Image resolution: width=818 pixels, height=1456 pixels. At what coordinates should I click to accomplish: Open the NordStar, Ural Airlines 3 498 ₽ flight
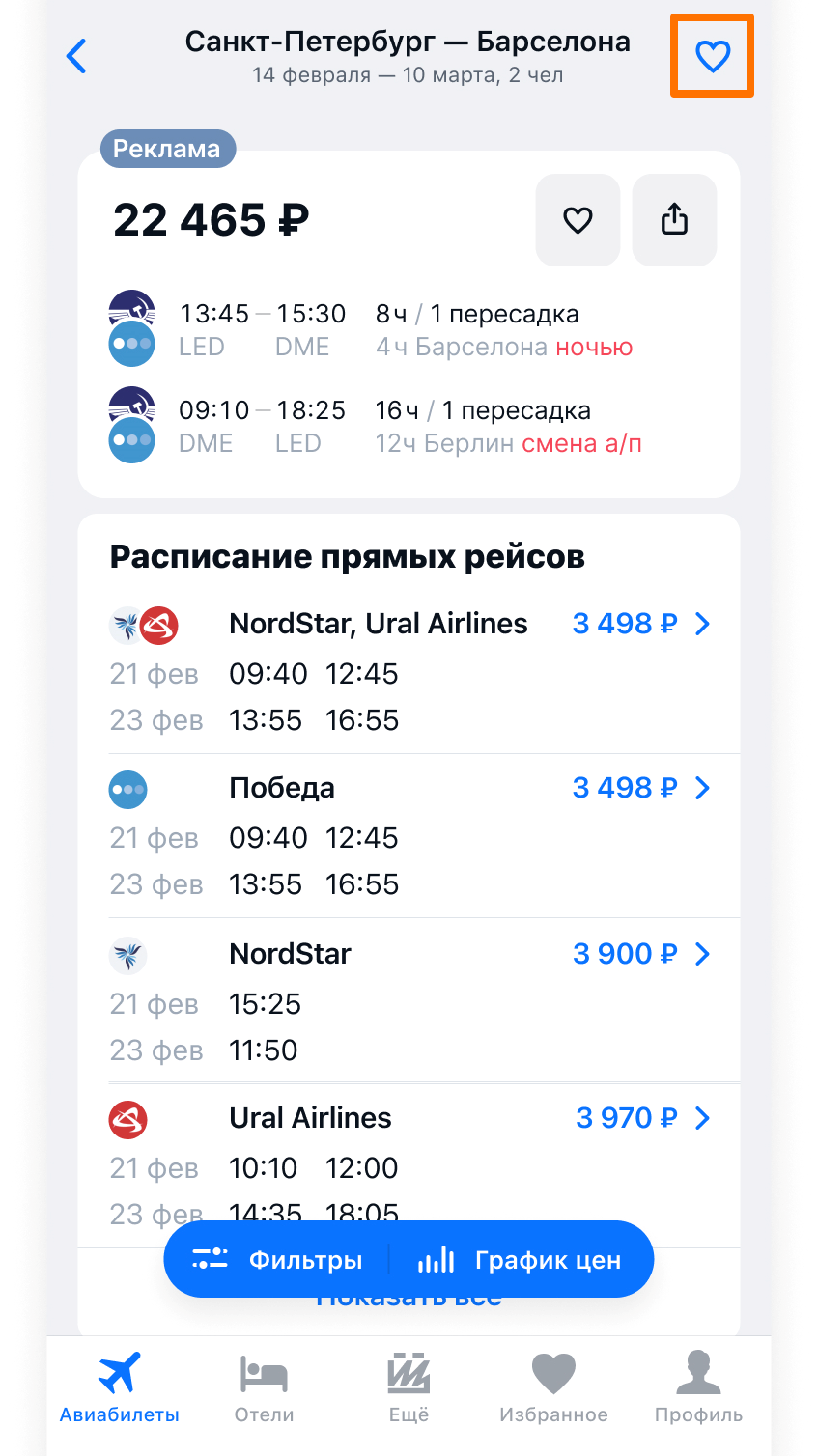pyautogui.click(x=409, y=672)
